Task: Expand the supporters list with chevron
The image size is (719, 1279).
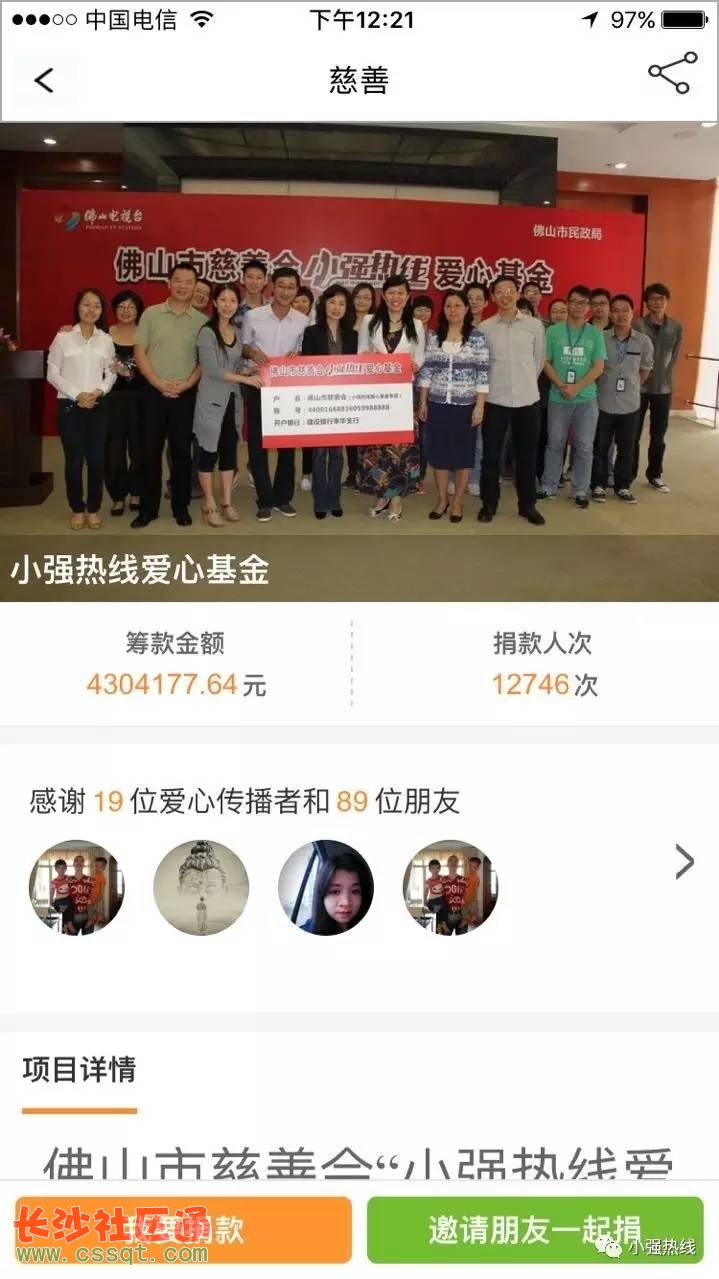Action: click(x=684, y=861)
